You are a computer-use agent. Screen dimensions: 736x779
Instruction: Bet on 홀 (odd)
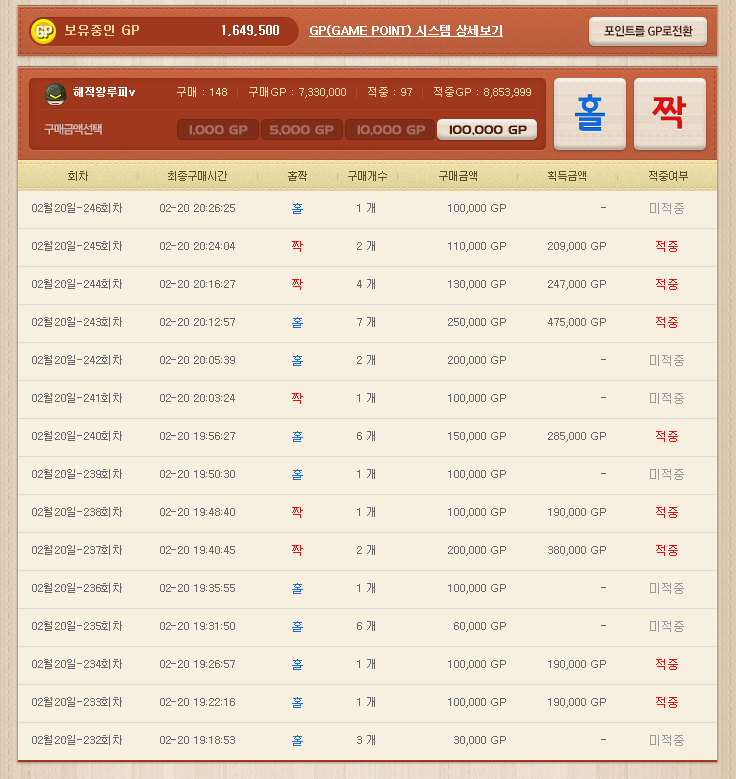pyautogui.click(x=589, y=113)
